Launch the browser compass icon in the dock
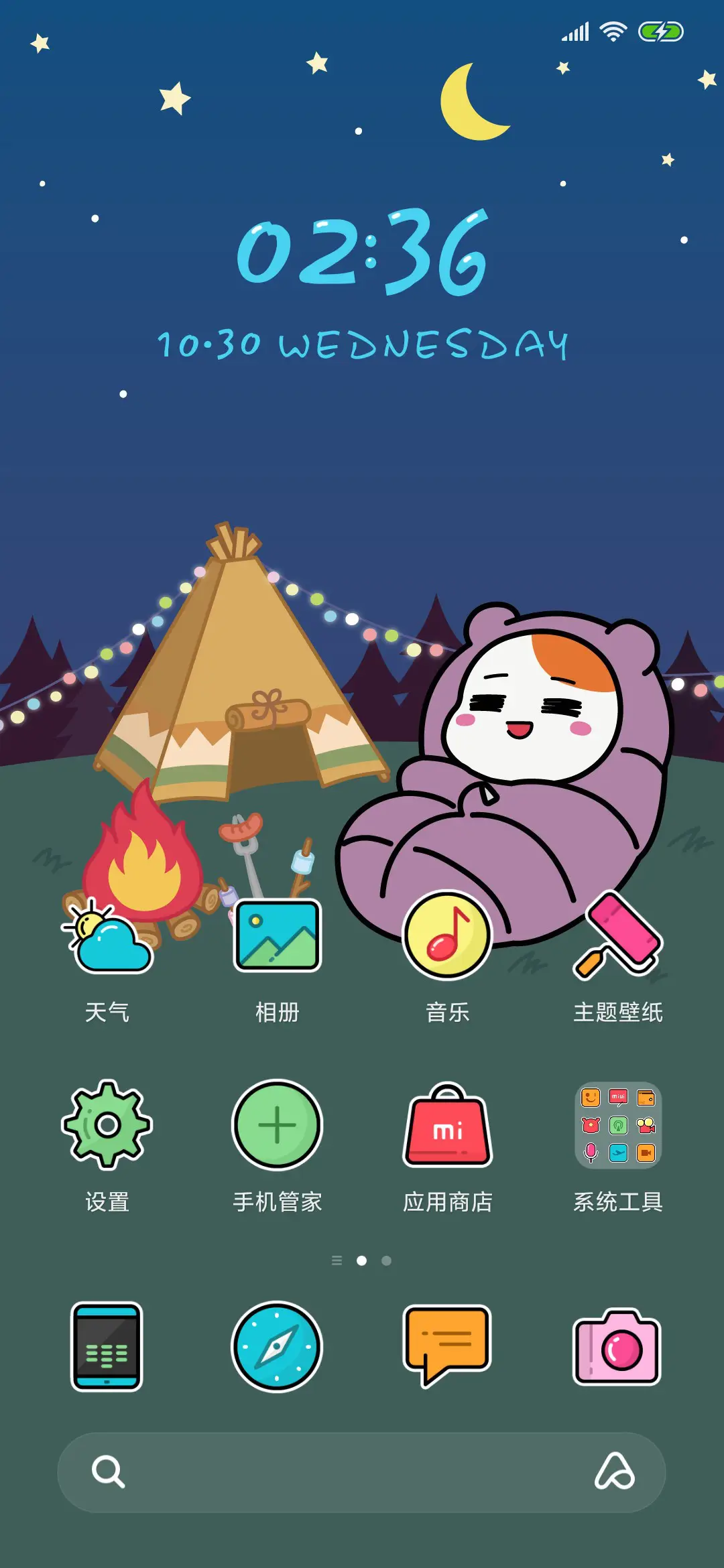The height and width of the screenshot is (1568, 724). coord(277,1345)
